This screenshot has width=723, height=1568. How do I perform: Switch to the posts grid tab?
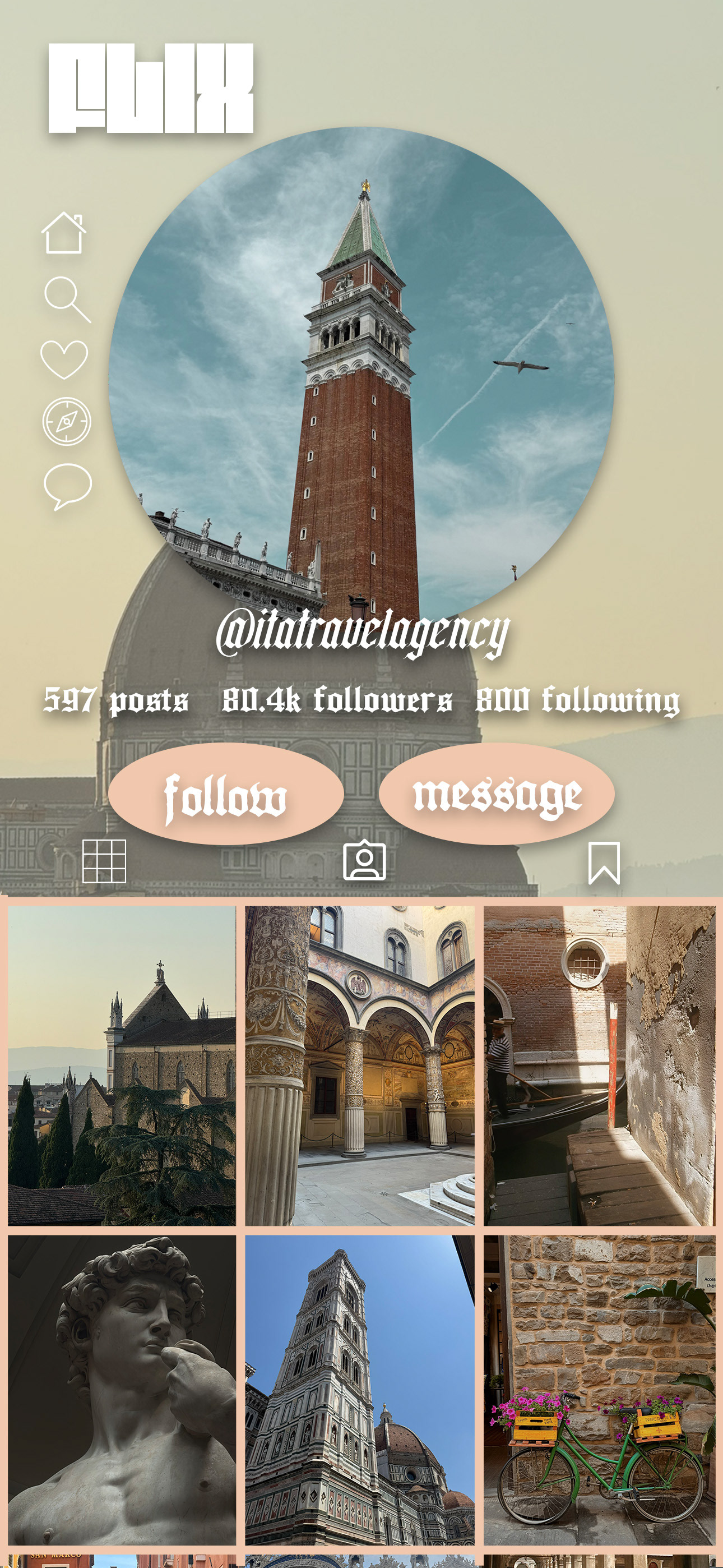pos(104,861)
